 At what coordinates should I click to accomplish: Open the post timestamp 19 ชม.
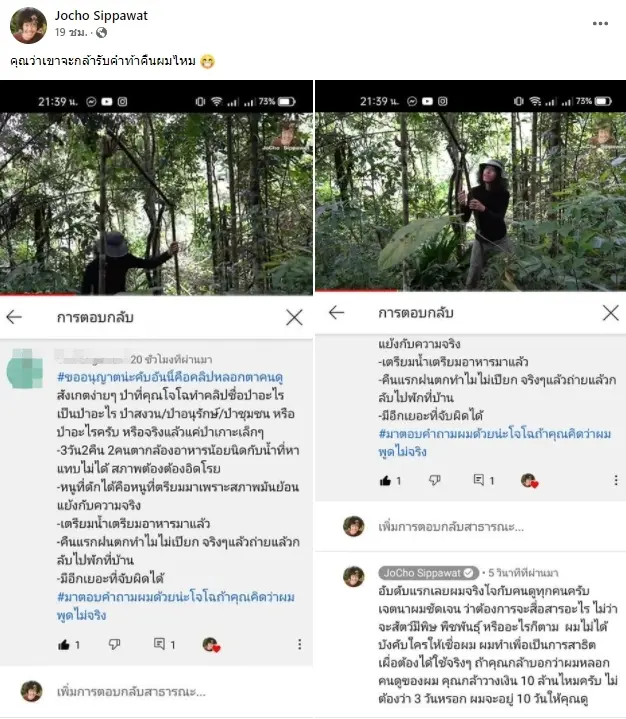click(x=74, y=33)
